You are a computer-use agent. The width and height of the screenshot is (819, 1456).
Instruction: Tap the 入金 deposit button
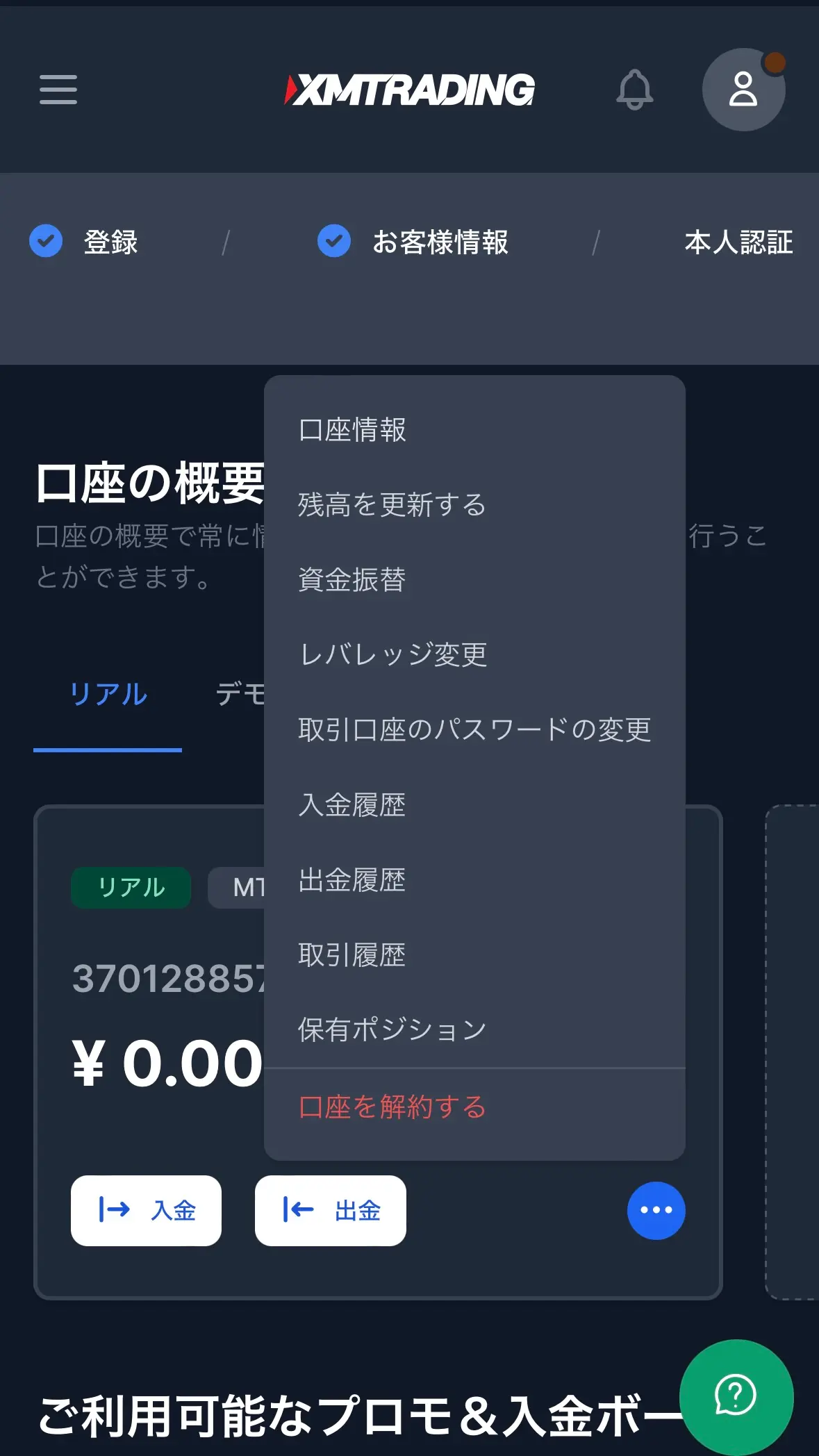[x=146, y=1210]
